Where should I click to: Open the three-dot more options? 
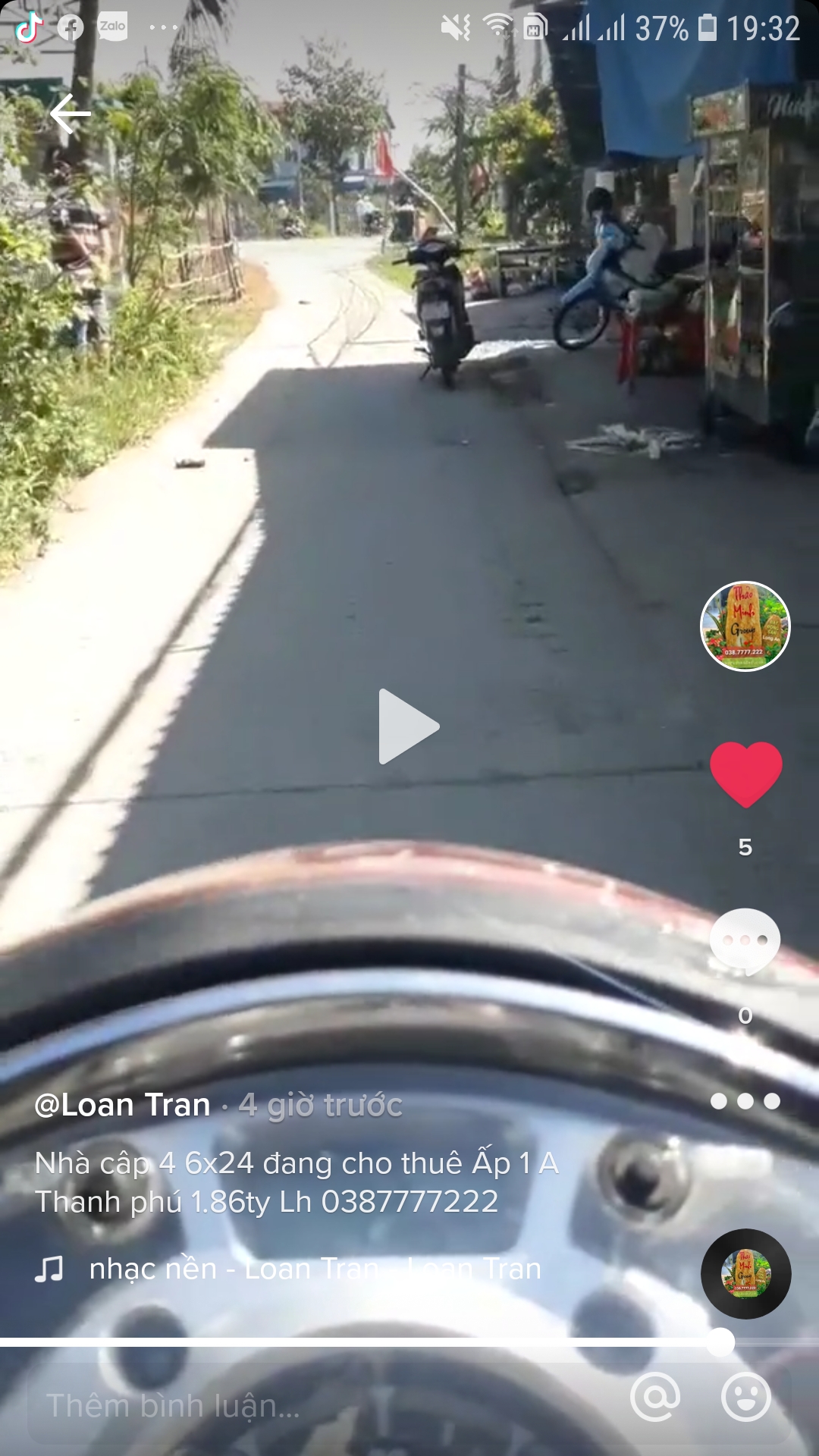(745, 1101)
